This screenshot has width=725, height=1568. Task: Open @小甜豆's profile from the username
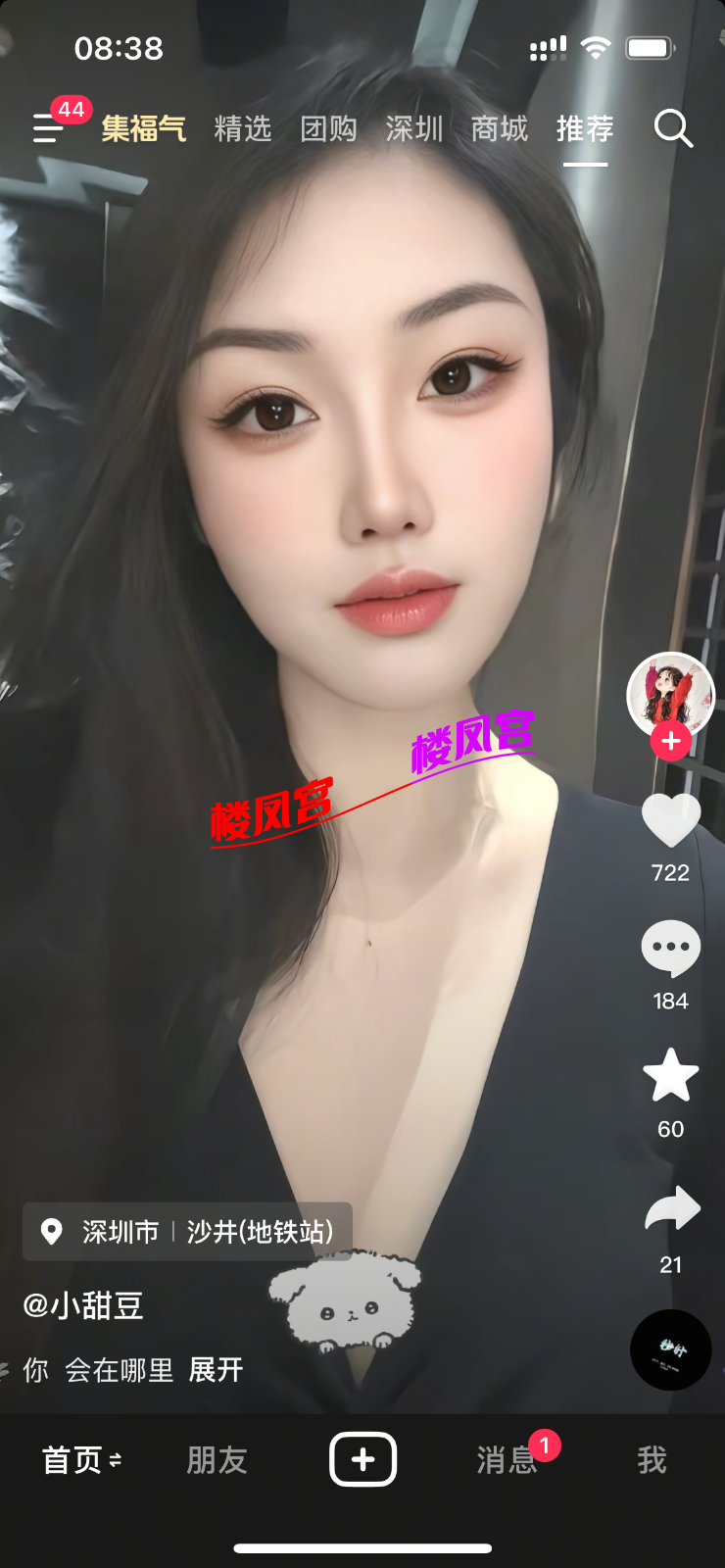pyautogui.click(x=83, y=1305)
